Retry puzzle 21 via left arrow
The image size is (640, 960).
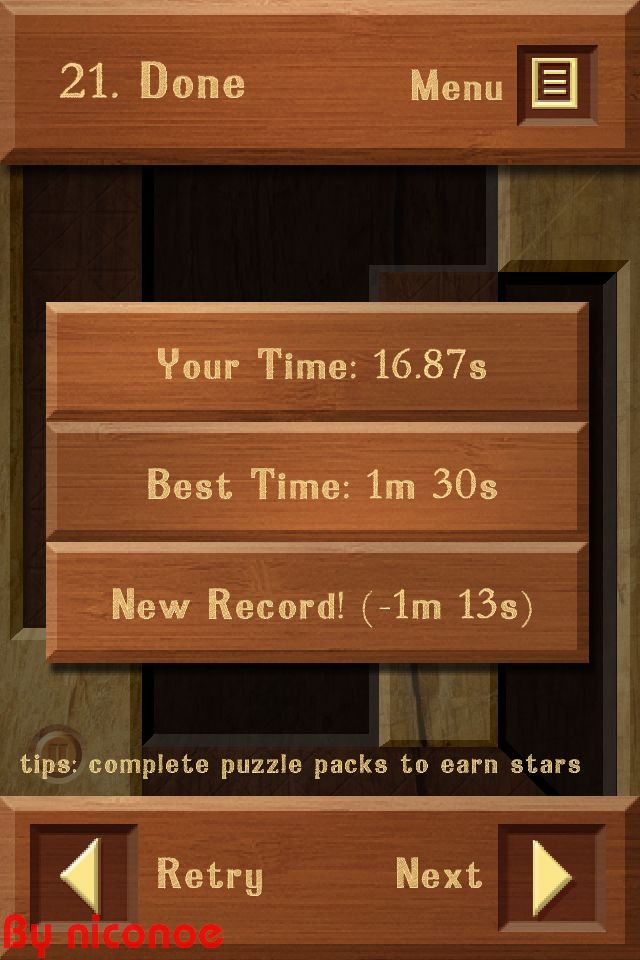pyautogui.click(x=83, y=876)
